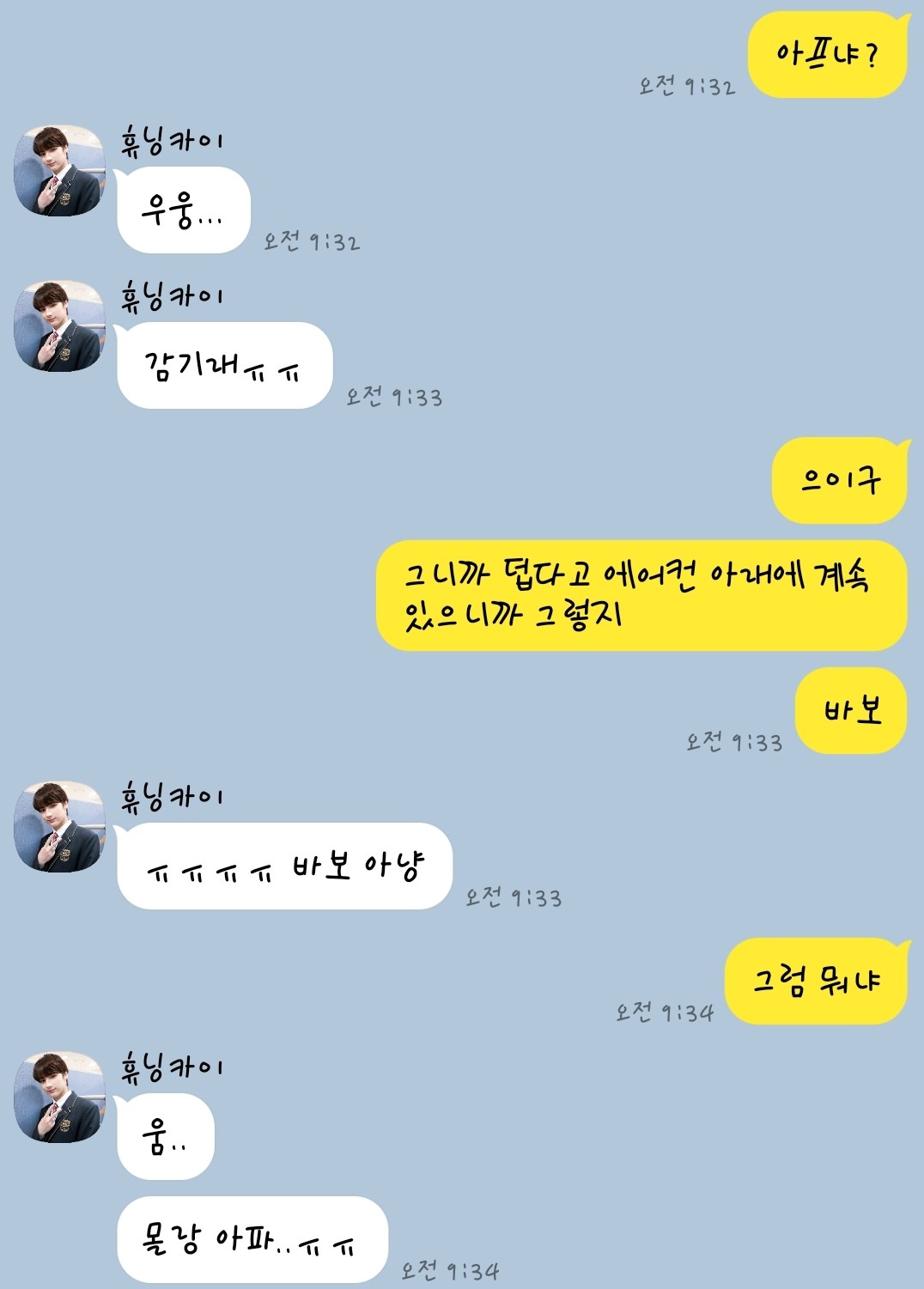
Task: View 휴닝카이's profile from the 바보 아냥 message
Action: (59, 827)
